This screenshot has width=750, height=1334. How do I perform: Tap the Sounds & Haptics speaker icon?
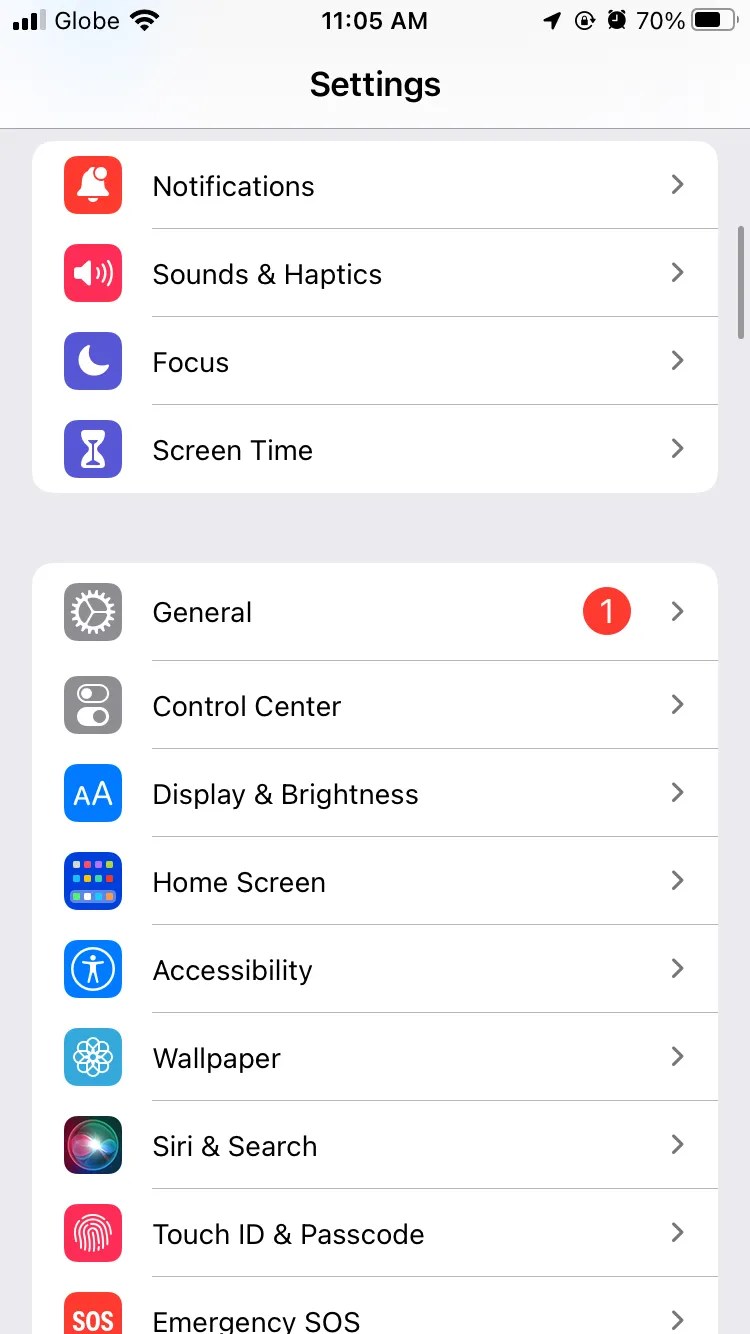(x=93, y=272)
